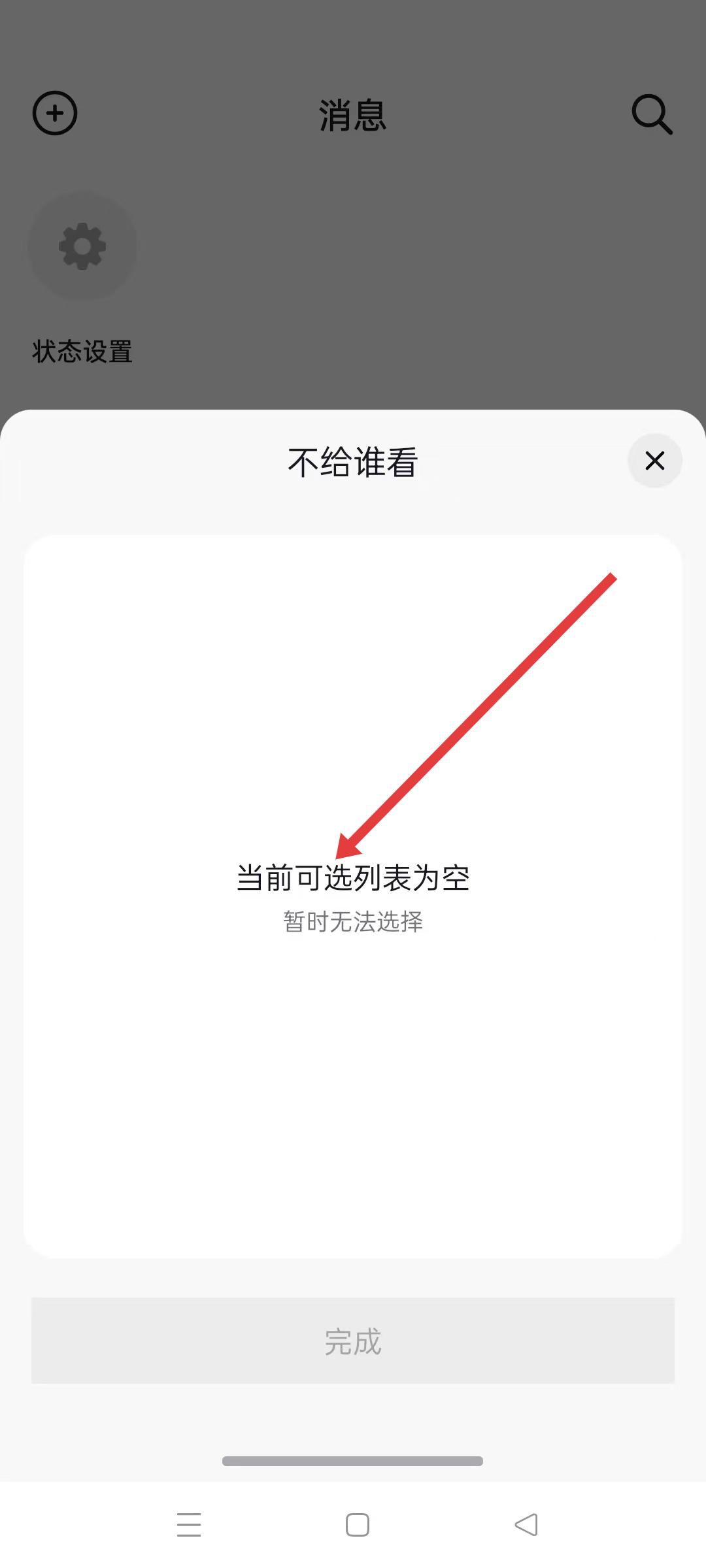This screenshot has width=706, height=1568.
Task: Tap the 消息 screen title
Action: point(353,115)
